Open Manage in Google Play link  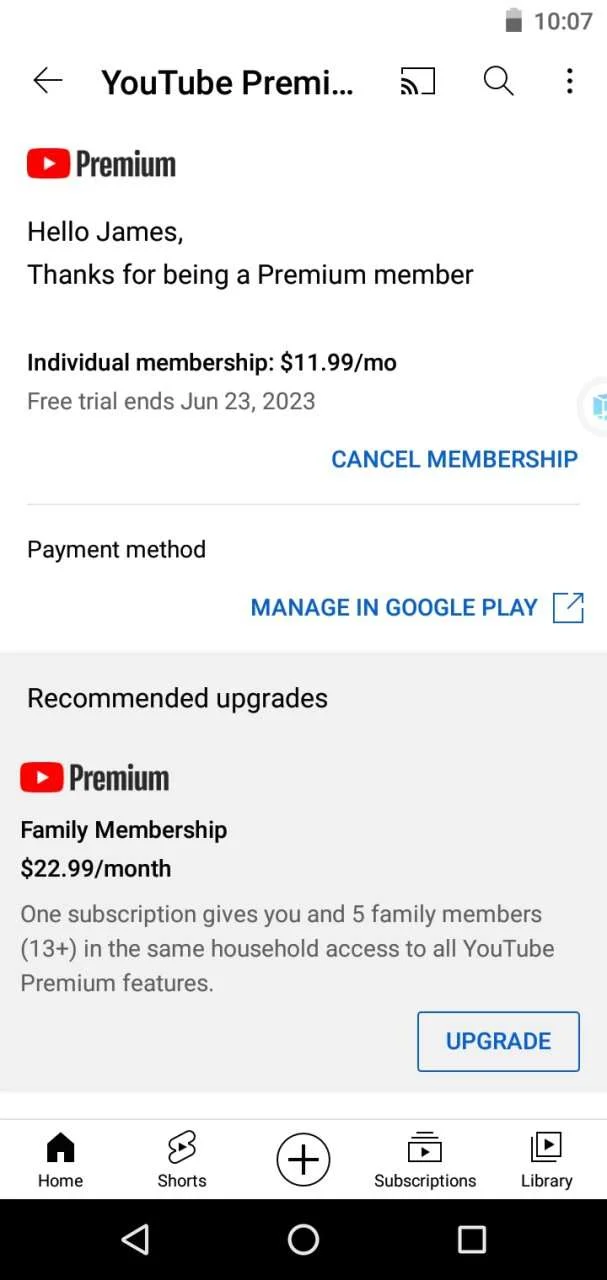416,607
